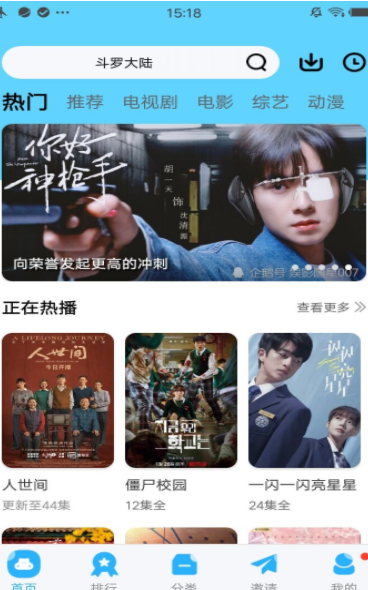Tap the search box showing 斗罗大陆
Viewport: 368px width, 590px height.
pyautogui.click(x=140, y=62)
